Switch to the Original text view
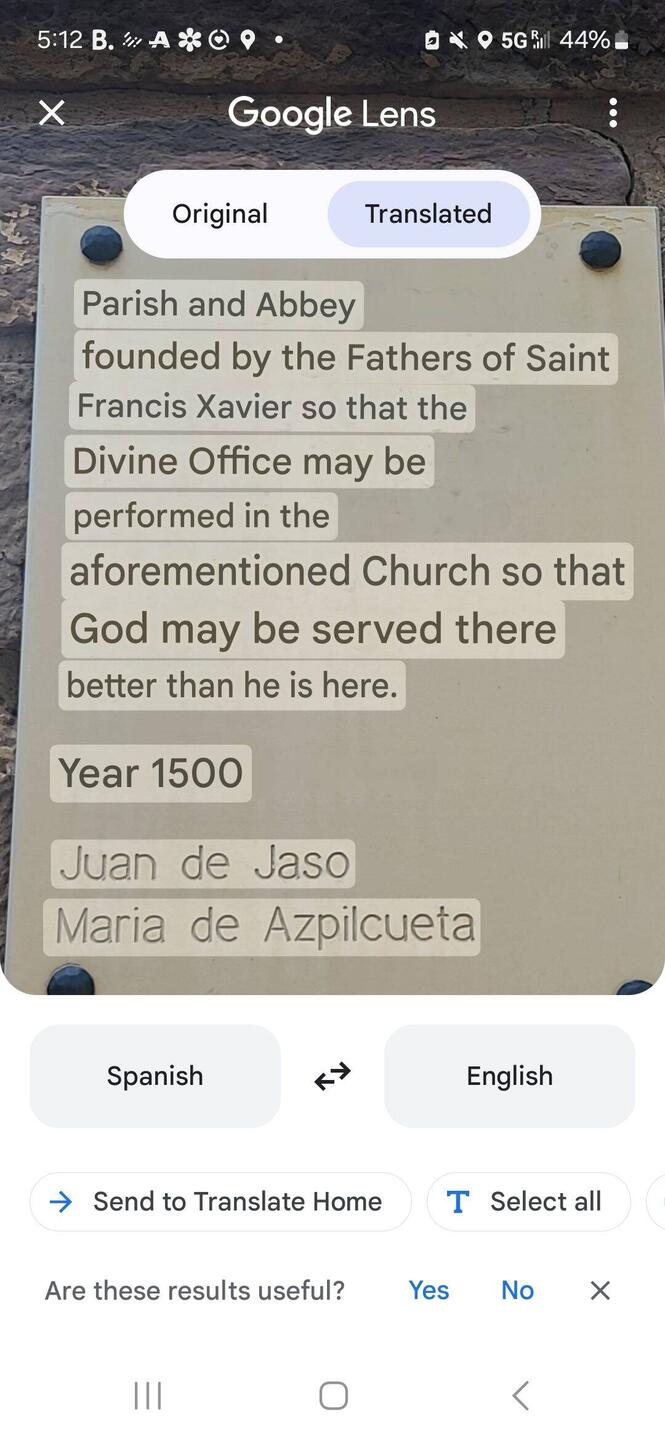The height and width of the screenshot is (1440, 665). [220, 214]
